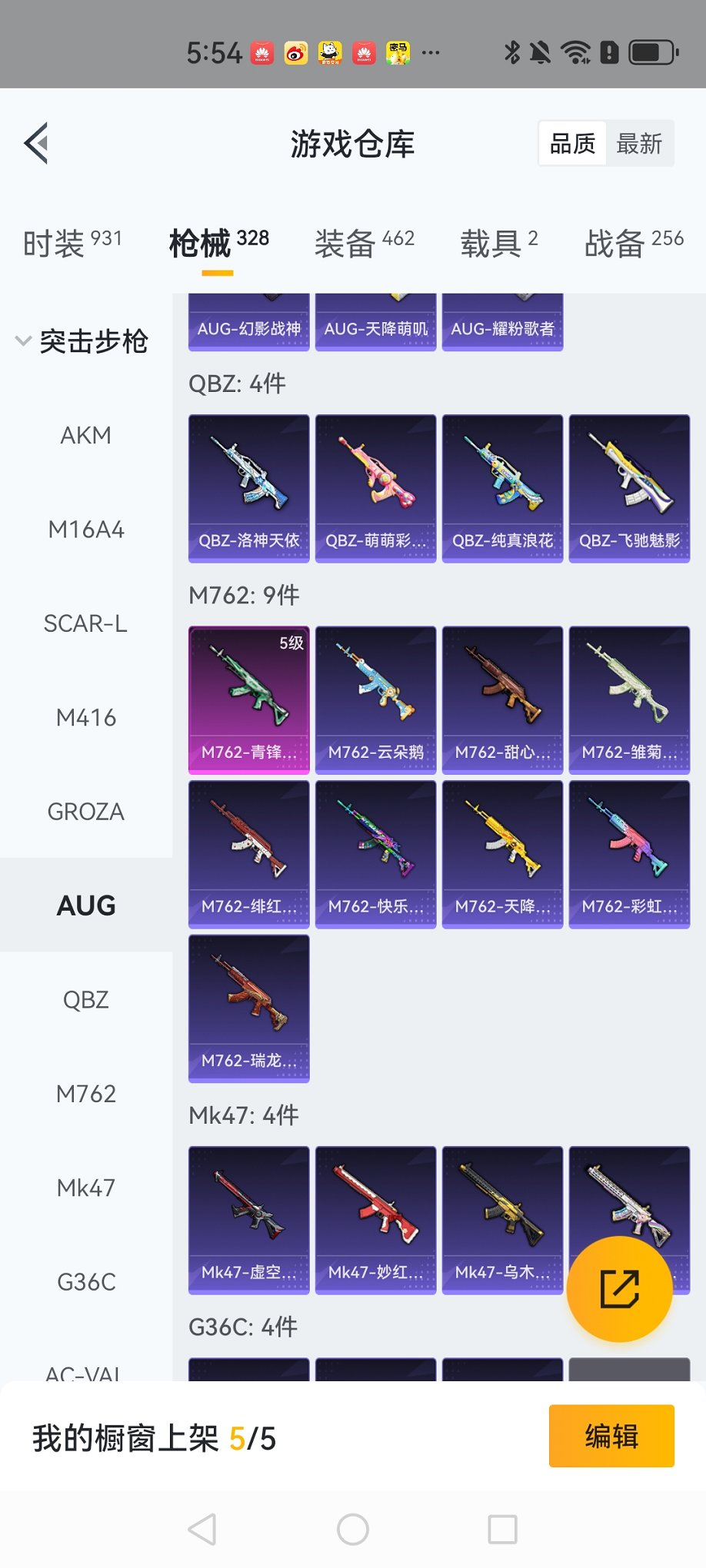The image size is (706, 1568).
Task: Tap the orange floating share button
Action: [x=619, y=1289]
